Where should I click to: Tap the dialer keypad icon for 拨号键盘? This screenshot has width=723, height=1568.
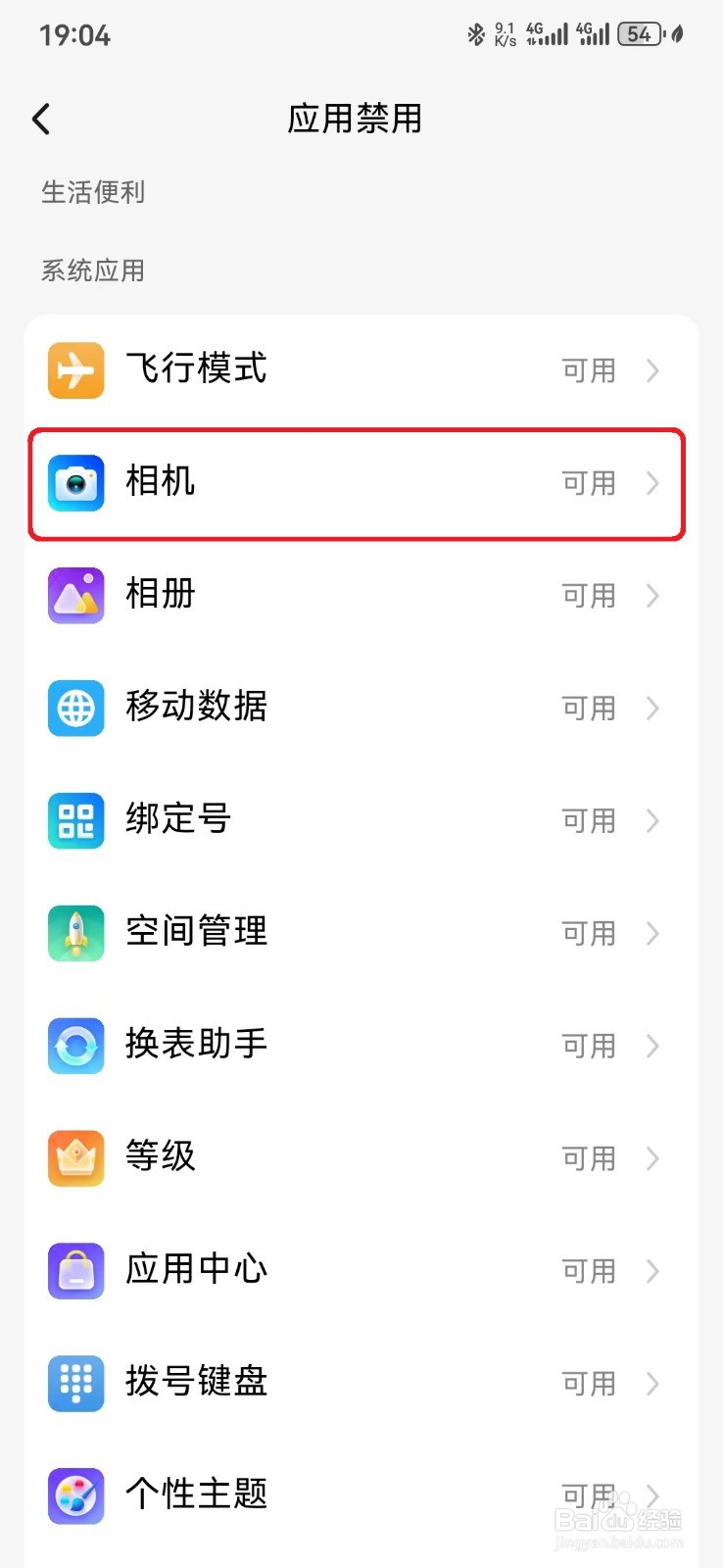[75, 1383]
